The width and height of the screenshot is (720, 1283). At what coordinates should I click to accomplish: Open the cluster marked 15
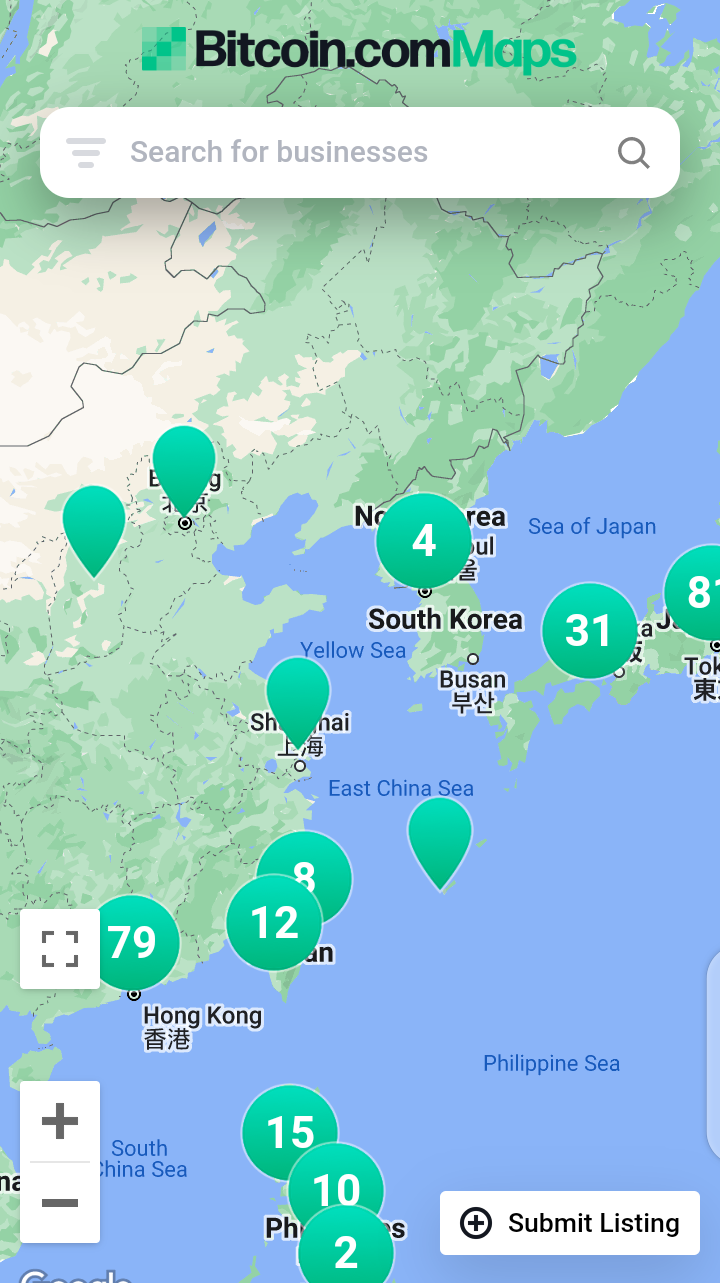(x=290, y=1133)
